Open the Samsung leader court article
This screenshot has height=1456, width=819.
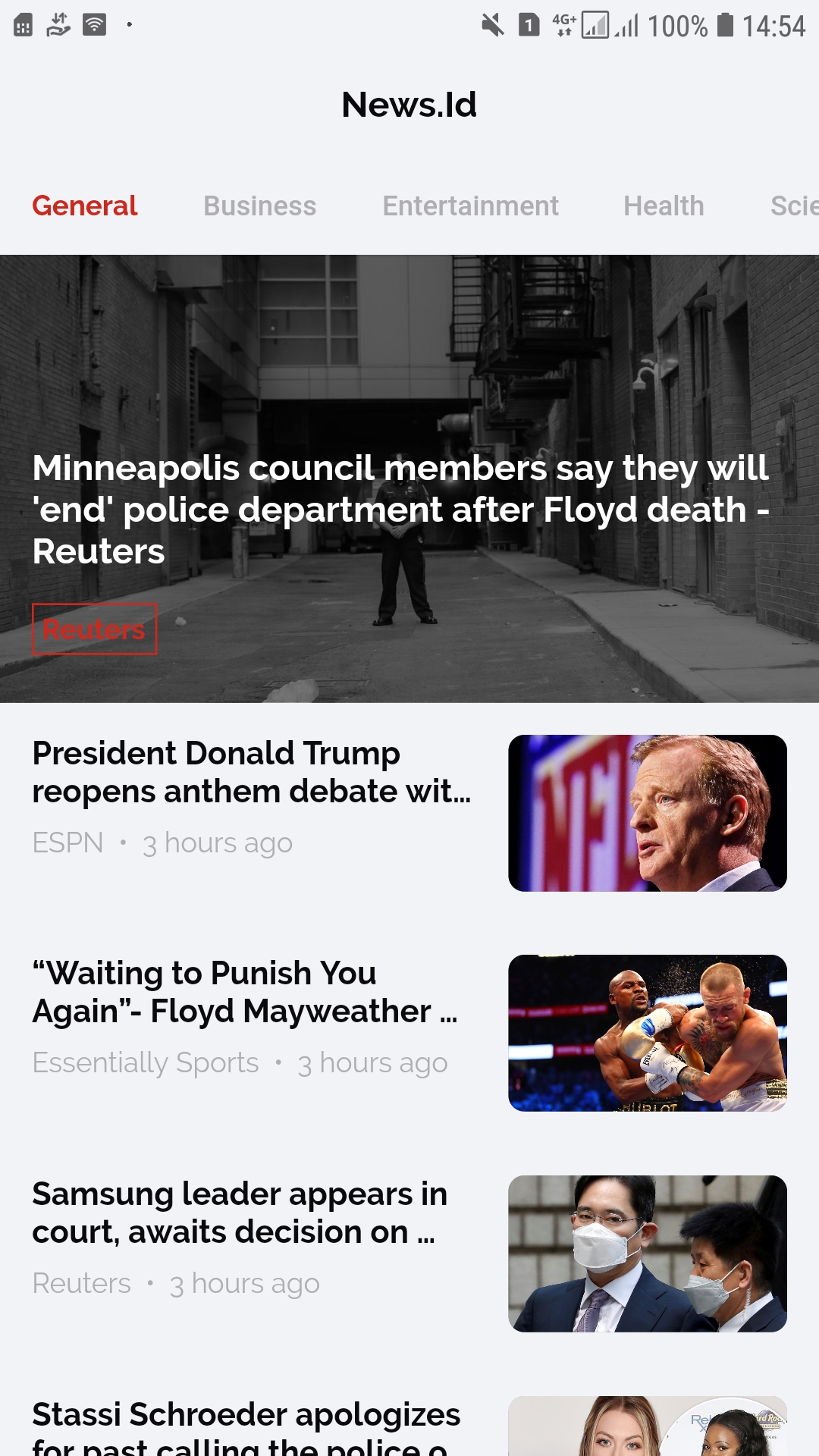(240, 1213)
